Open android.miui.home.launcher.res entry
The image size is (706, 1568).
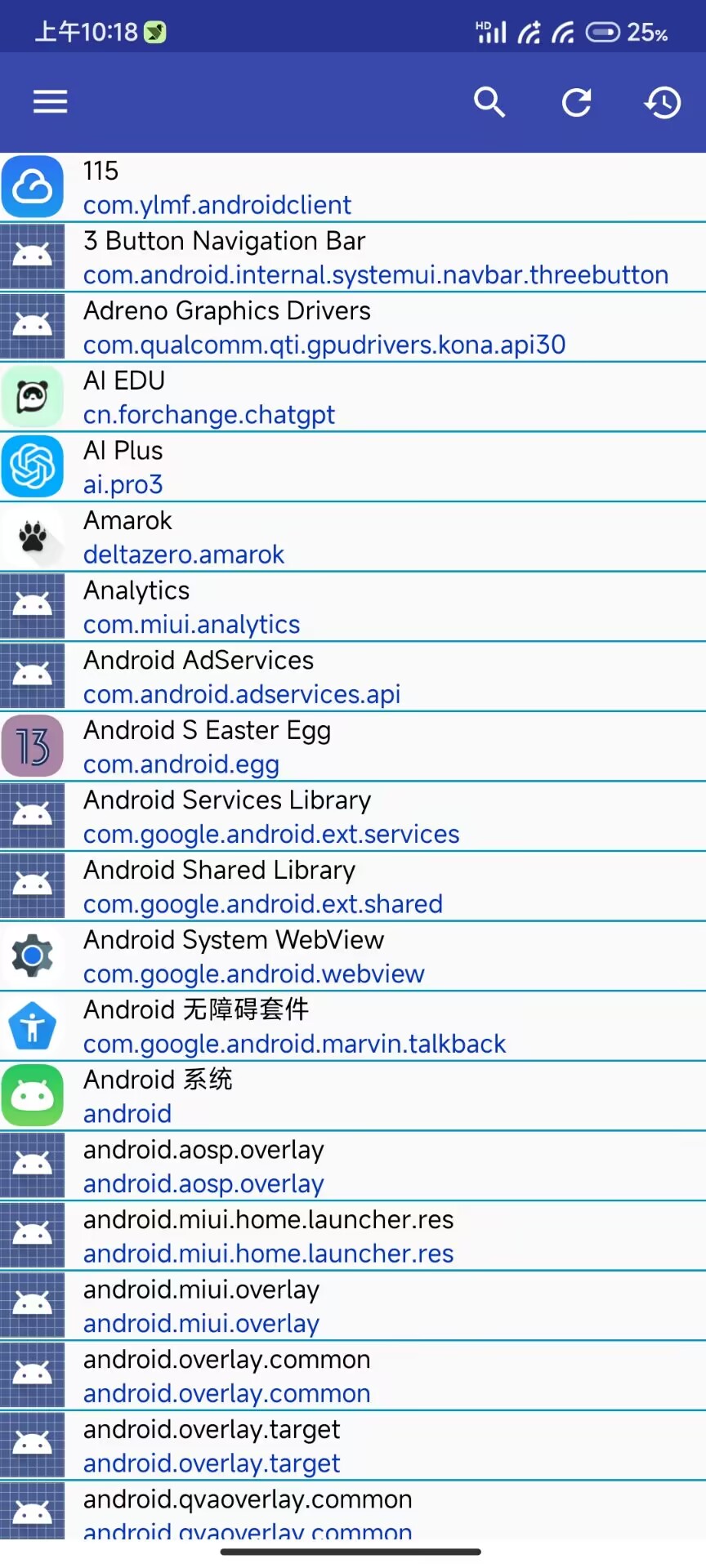(353, 1236)
